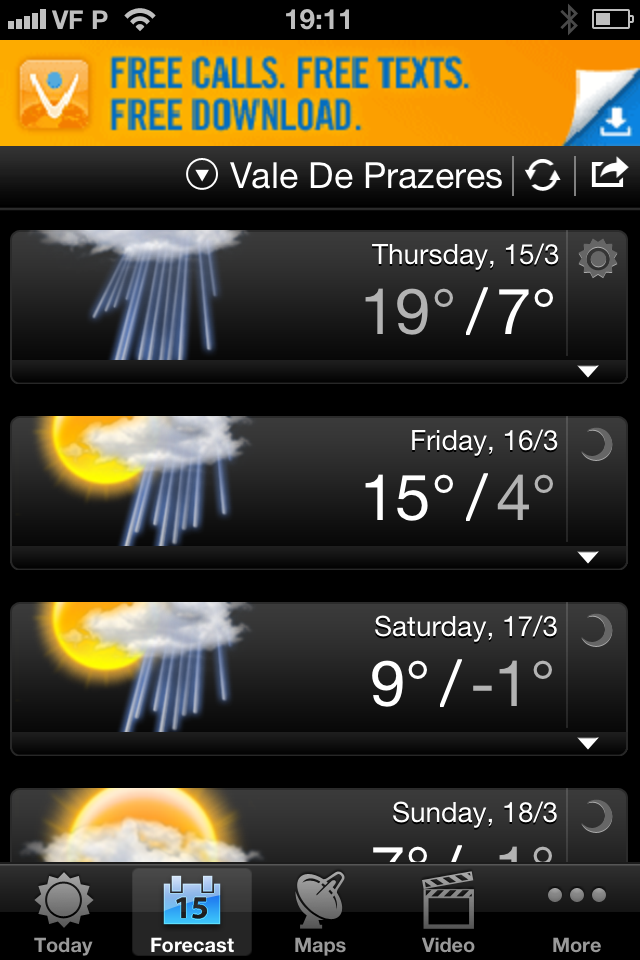Expand Thursday, 15/3 forecast details

pos(588,372)
